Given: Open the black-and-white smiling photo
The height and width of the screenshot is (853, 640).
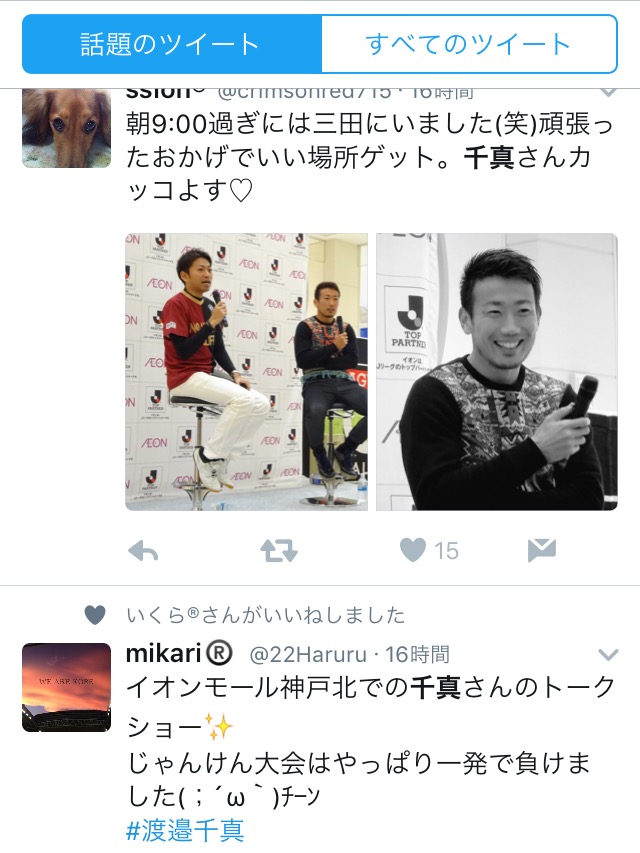Looking at the screenshot, I should [496, 372].
